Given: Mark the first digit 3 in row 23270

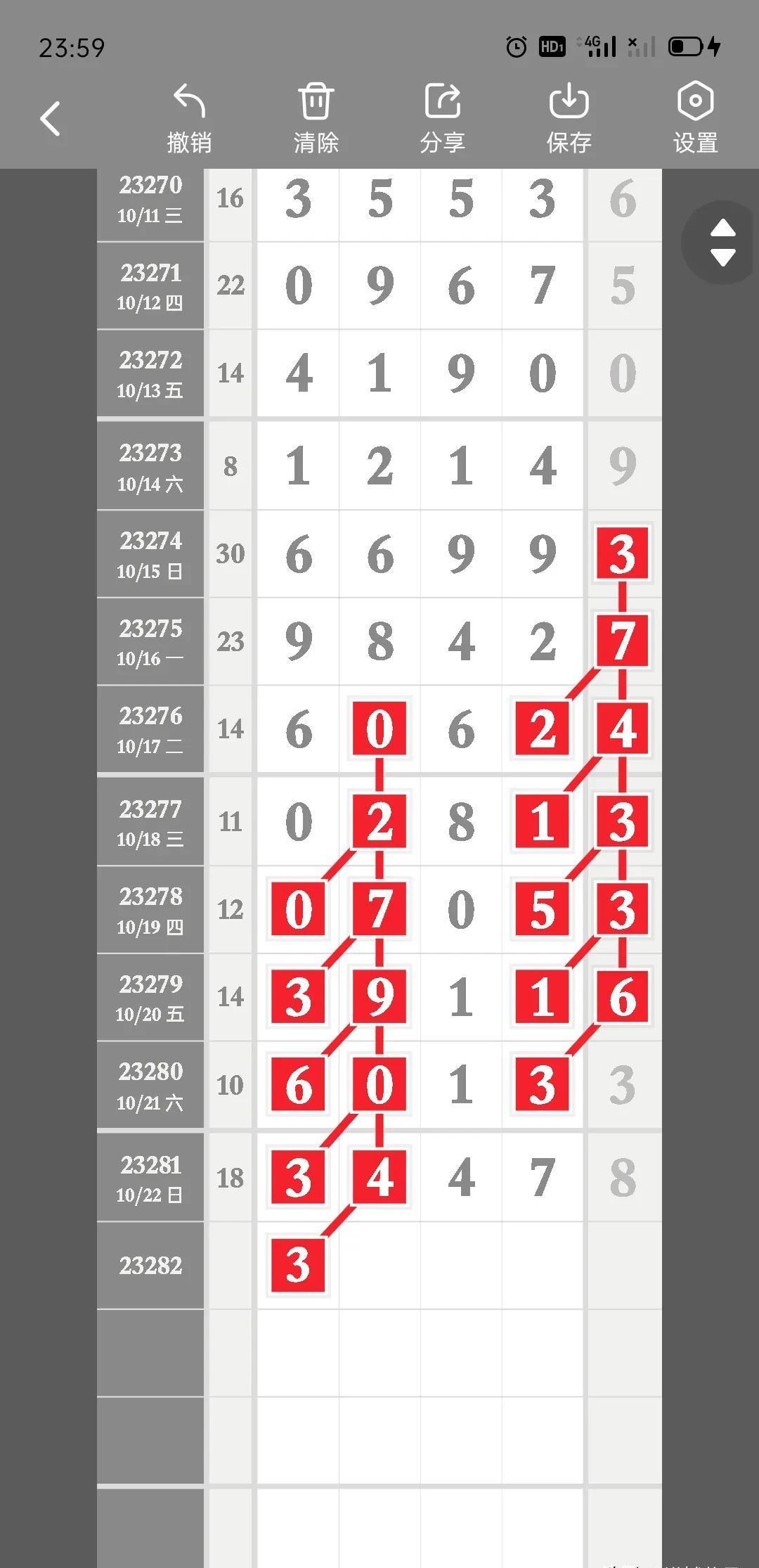Looking at the screenshot, I should [x=298, y=199].
